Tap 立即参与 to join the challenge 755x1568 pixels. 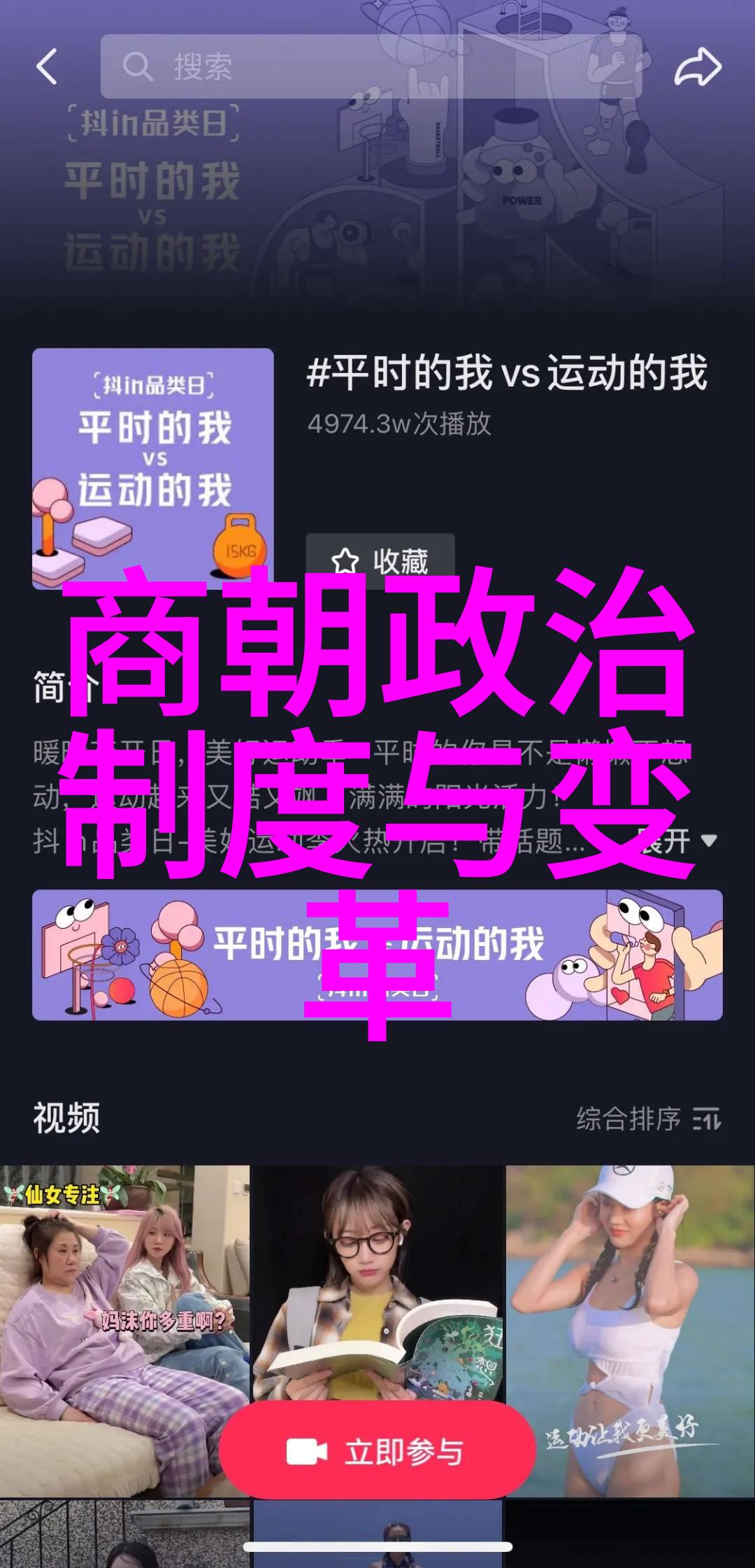(x=377, y=1452)
